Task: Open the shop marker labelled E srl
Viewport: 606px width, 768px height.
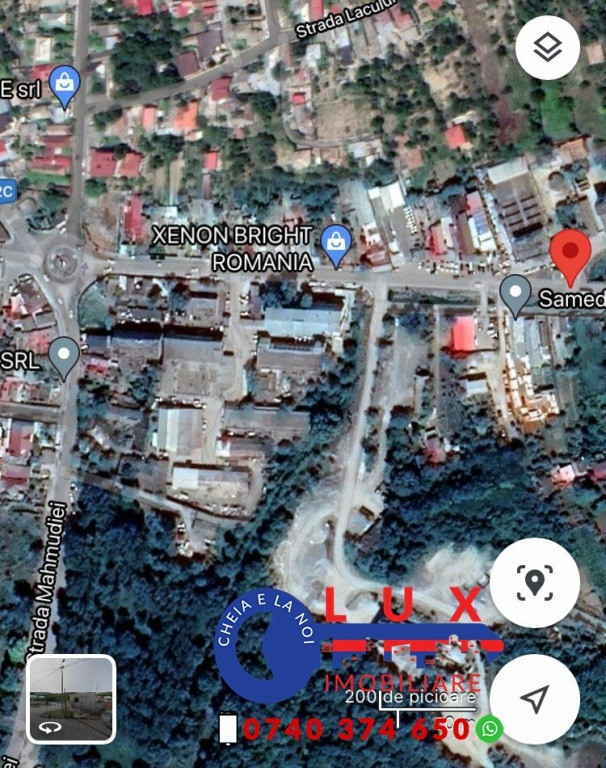Action: coord(65,86)
